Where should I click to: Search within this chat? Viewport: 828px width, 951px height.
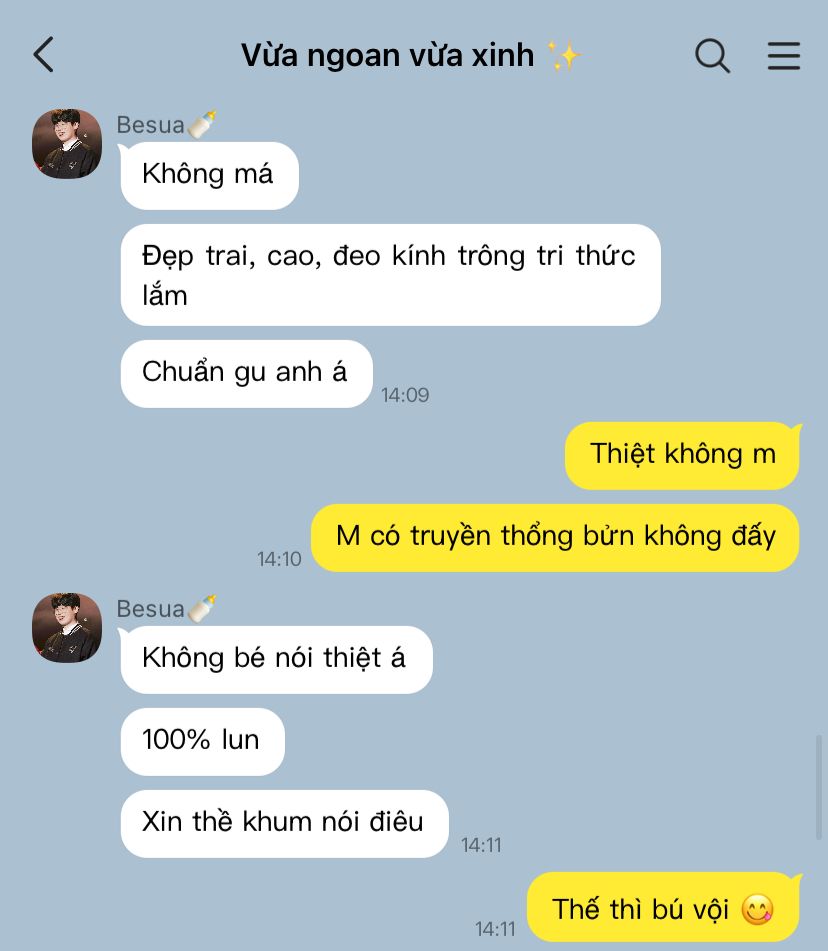tap(712, 56)
